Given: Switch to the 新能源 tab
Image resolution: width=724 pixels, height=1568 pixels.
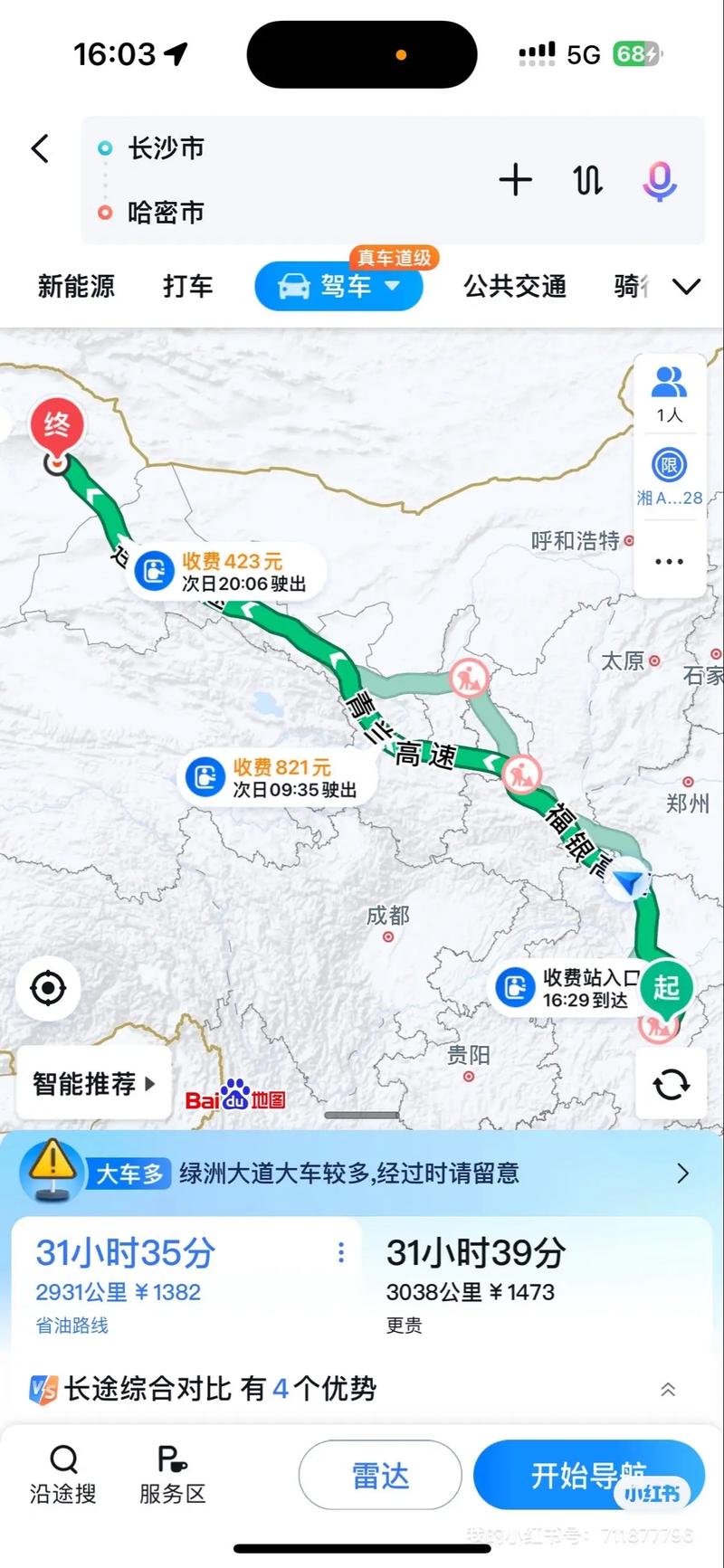Looking at the screenshot, I should pos(76,286).
